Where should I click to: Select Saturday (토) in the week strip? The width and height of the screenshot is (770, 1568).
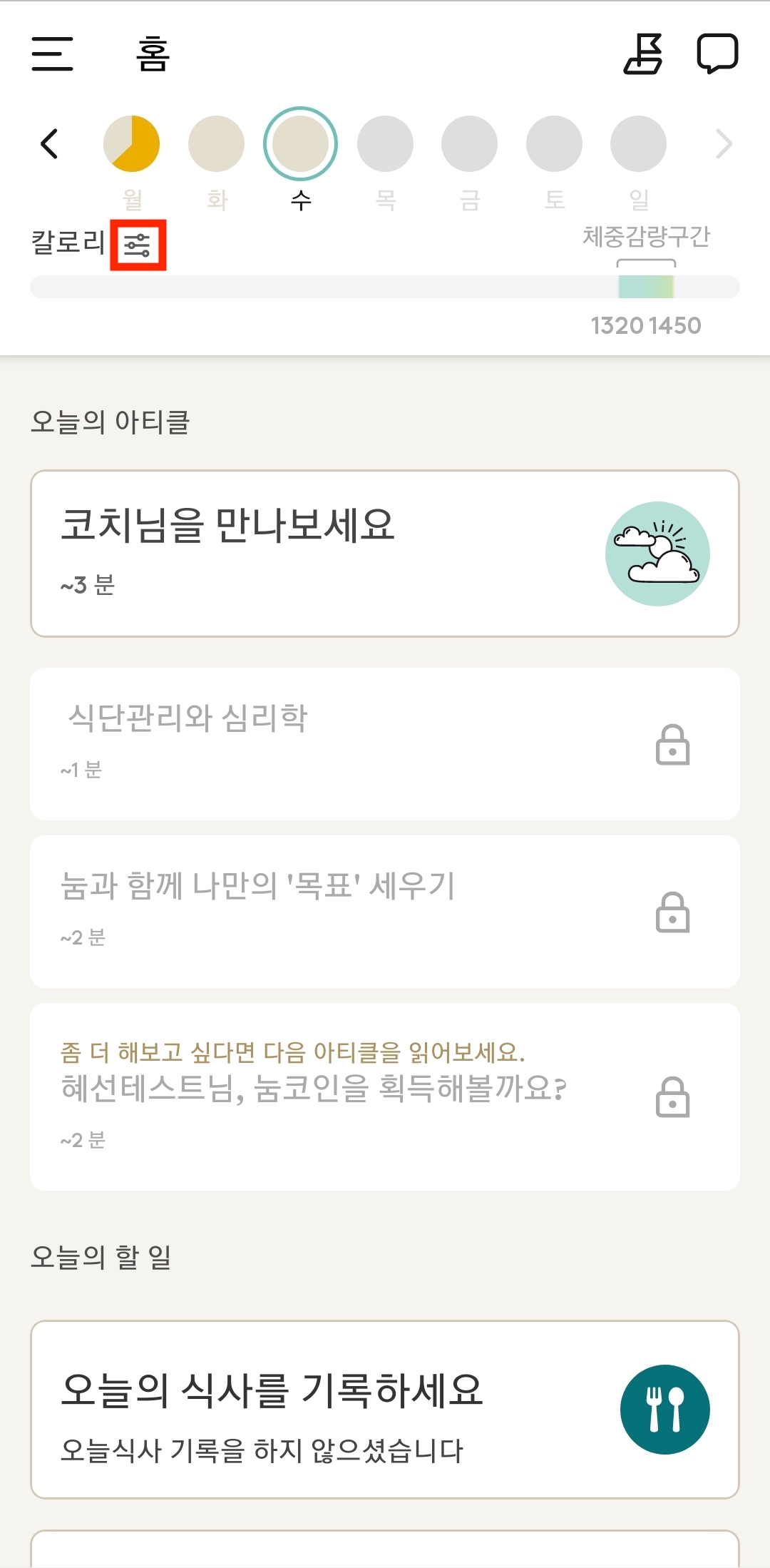coord(554,144)
